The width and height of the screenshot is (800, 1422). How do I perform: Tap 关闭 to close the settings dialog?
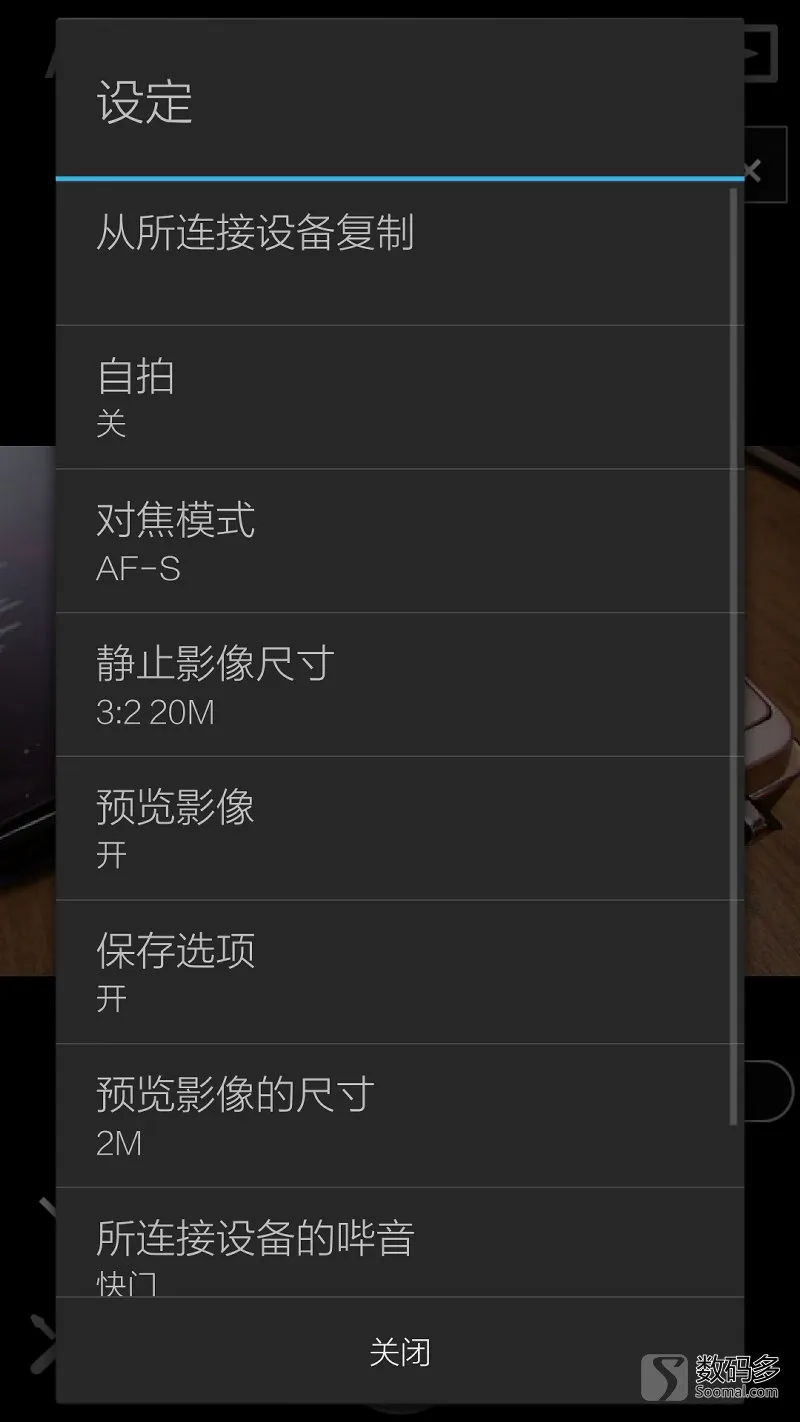click(x=400, y=1352)
